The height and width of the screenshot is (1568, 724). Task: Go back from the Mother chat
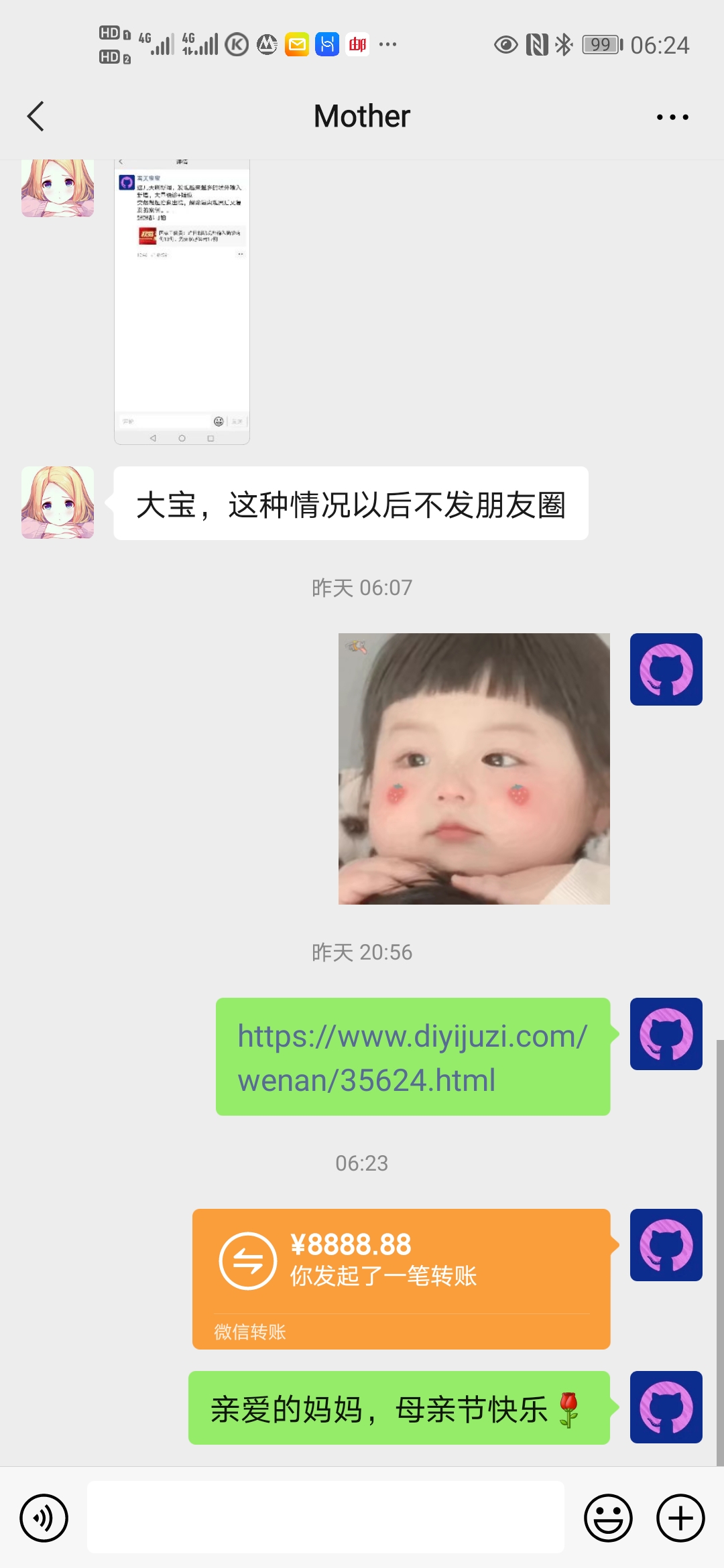tap(36, 117)
